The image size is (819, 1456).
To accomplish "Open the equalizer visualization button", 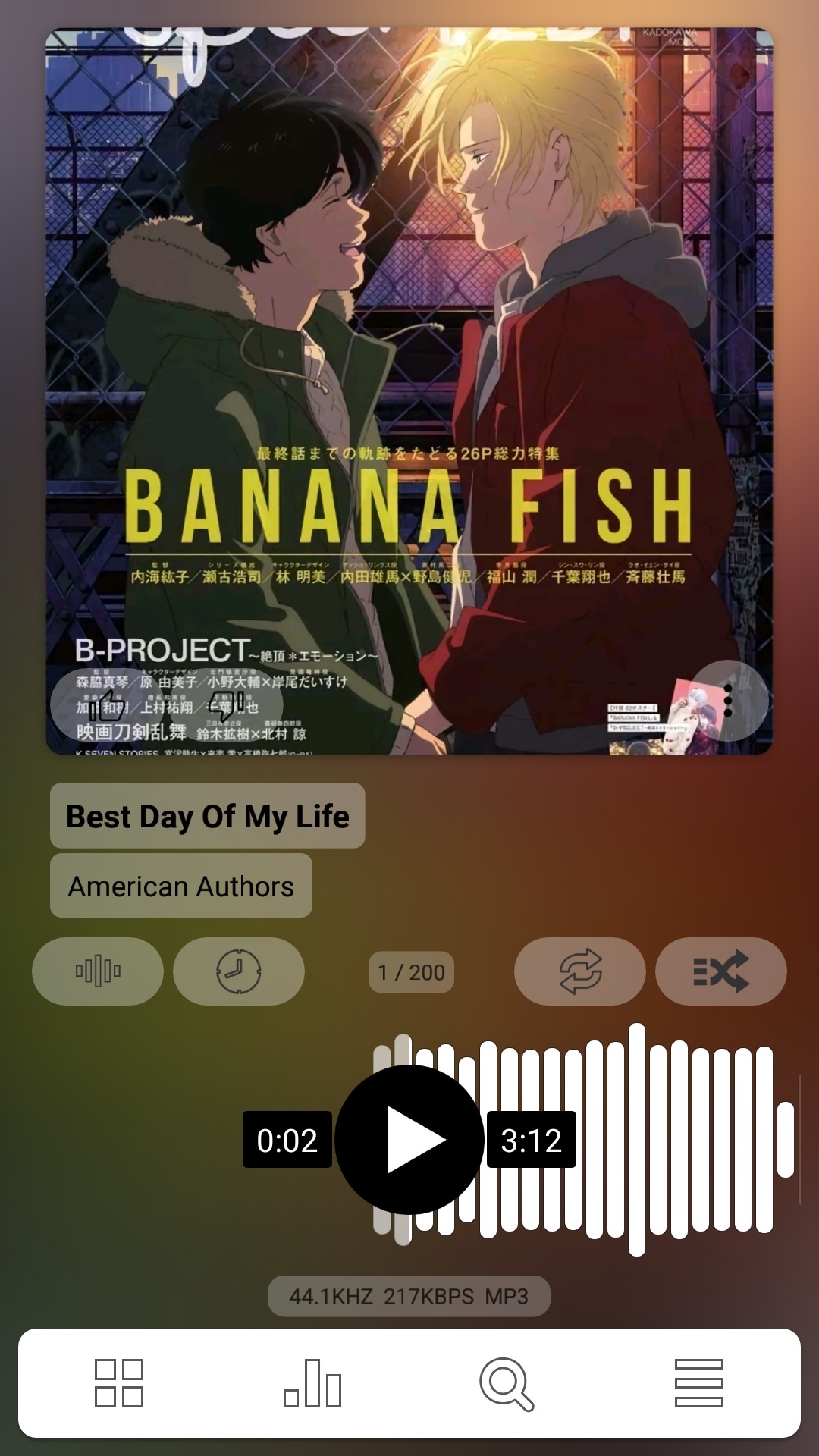I will pyautogui.click(x=98, y=971).
